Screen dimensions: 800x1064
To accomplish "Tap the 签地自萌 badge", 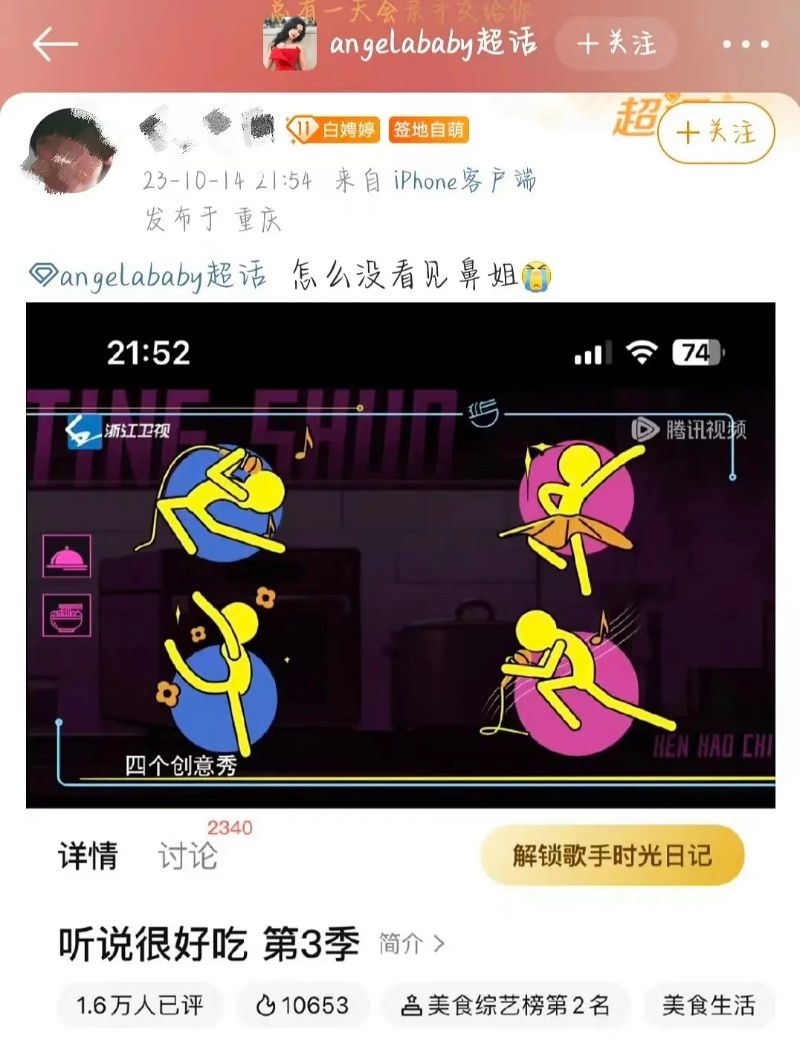I will pos(428,129).
